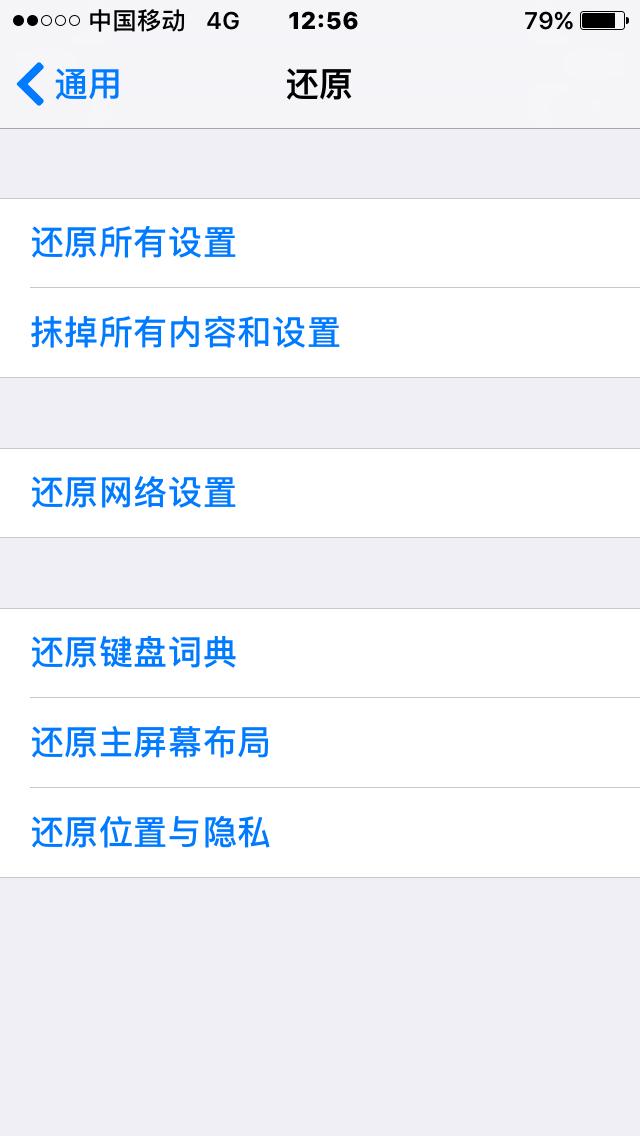Tap 抹掉所有内容和设置
The height and width of the screenshot is (1136, 640).
[186, 333]
